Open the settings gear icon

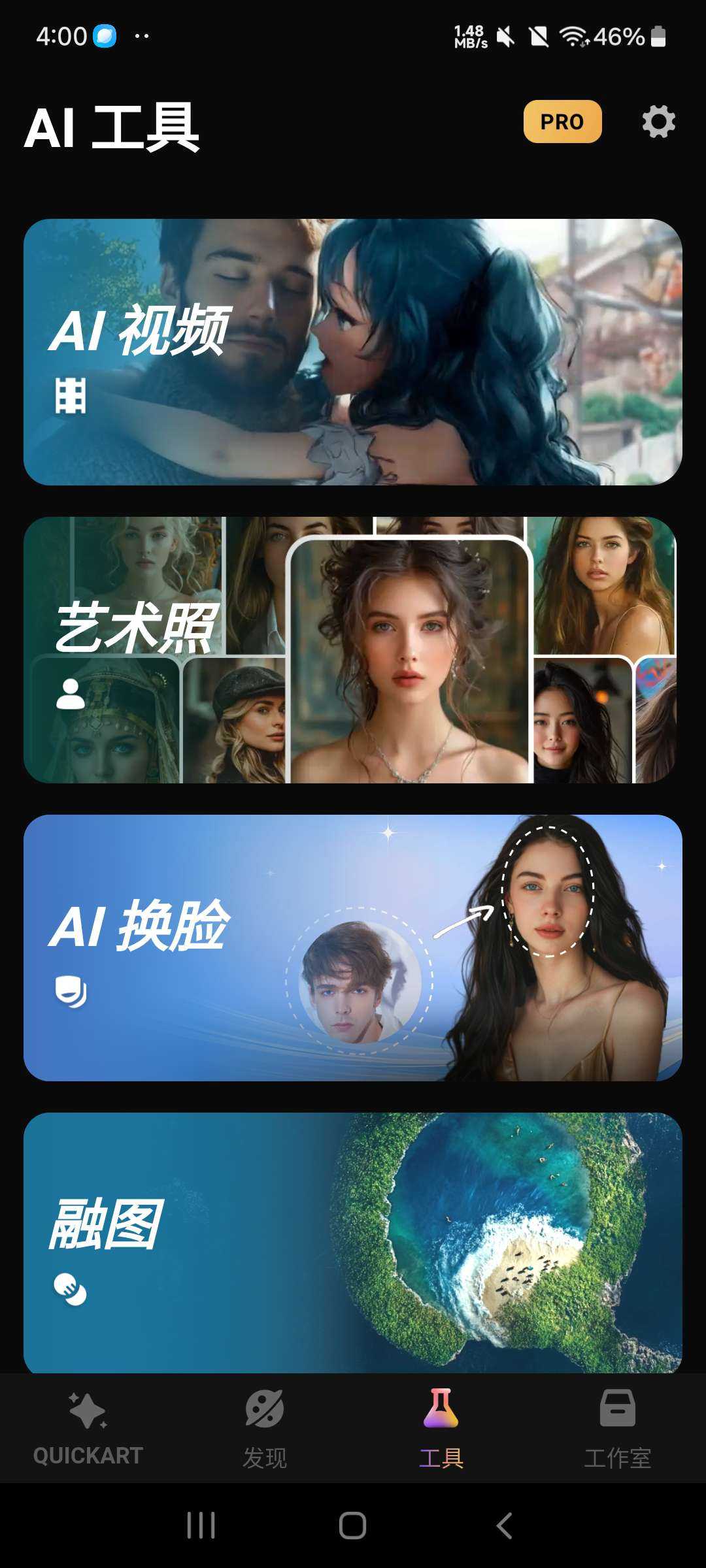(x=658, y=122)
